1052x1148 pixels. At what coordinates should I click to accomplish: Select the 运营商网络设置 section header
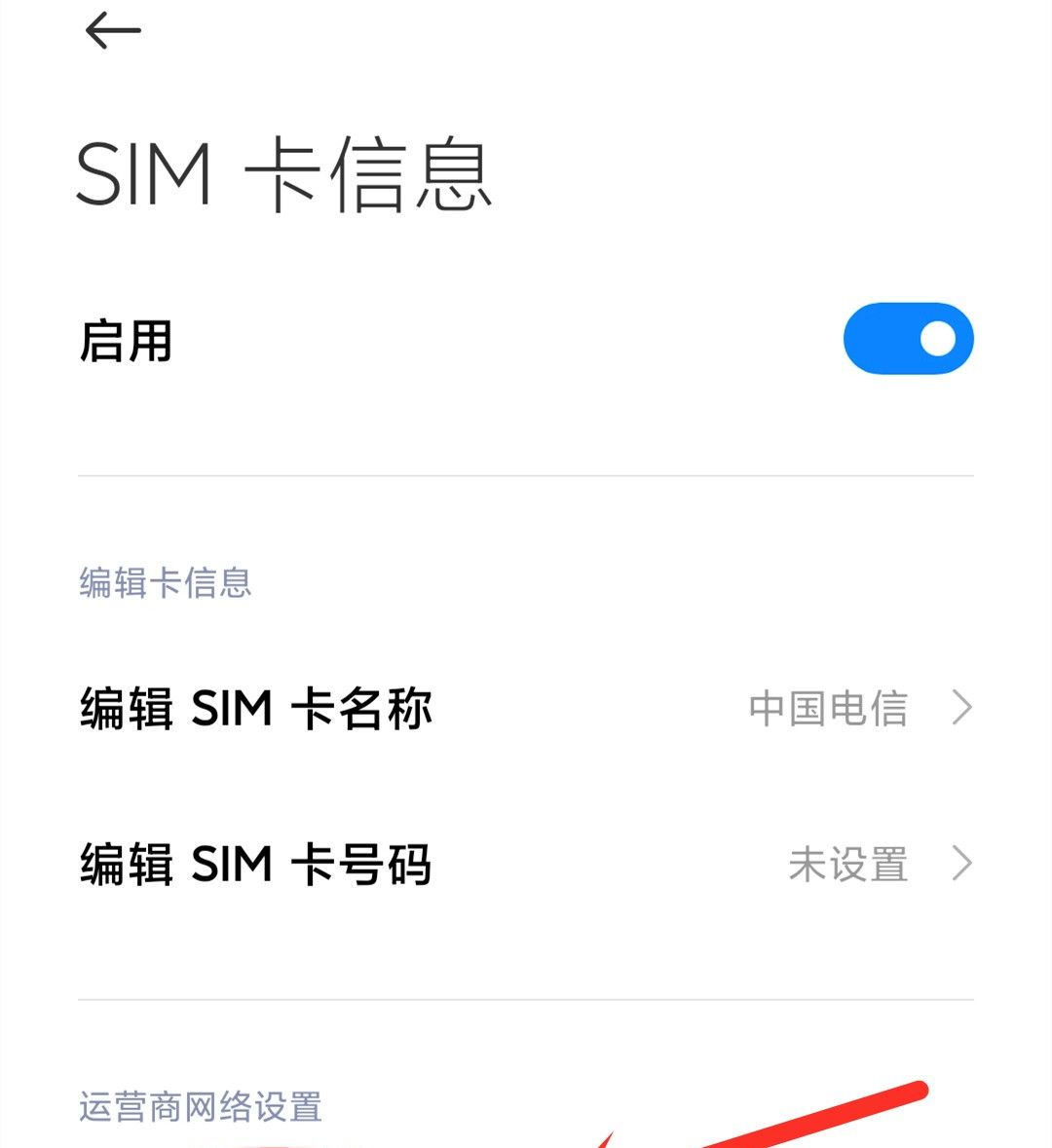pyautogui.click(x=203, y=1105)
